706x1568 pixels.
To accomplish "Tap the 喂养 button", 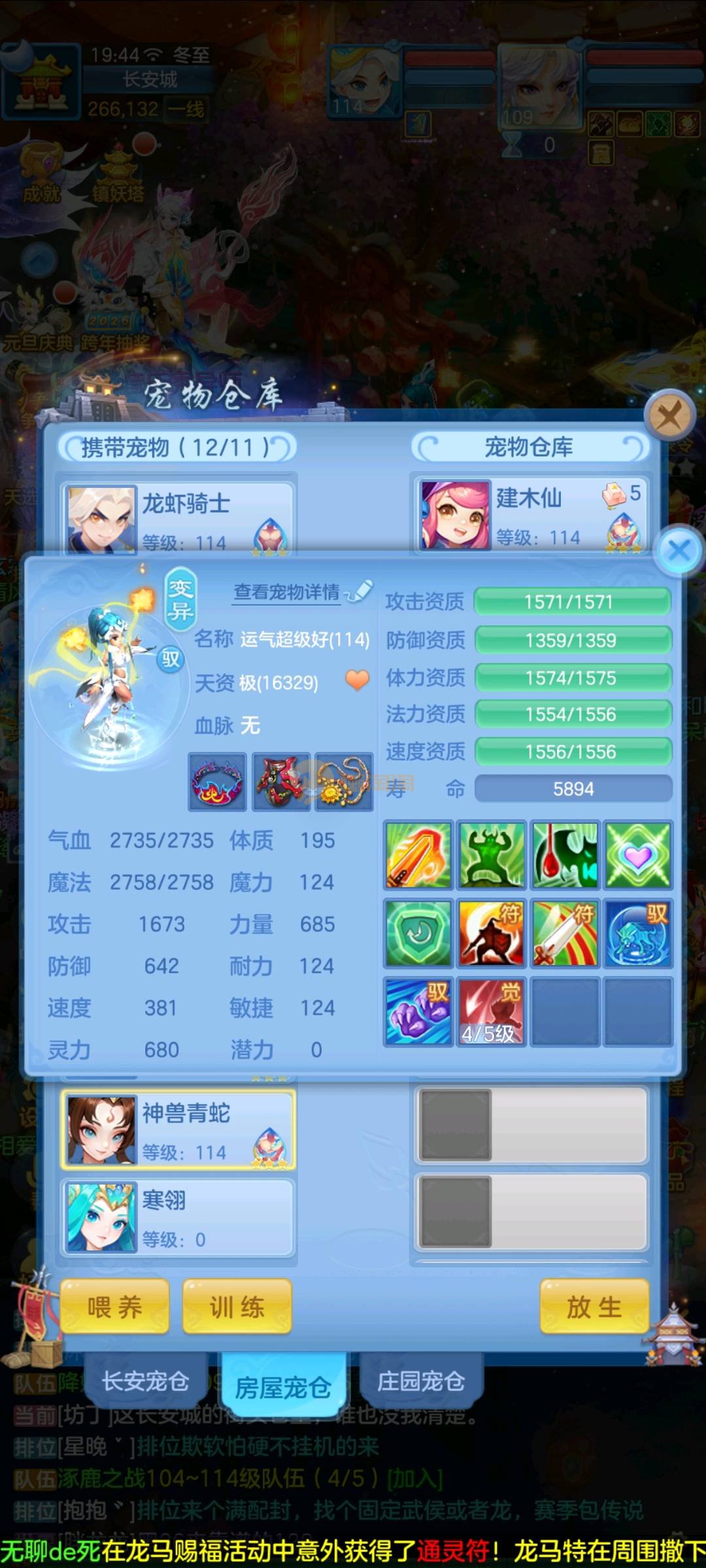I will 114,1307.
